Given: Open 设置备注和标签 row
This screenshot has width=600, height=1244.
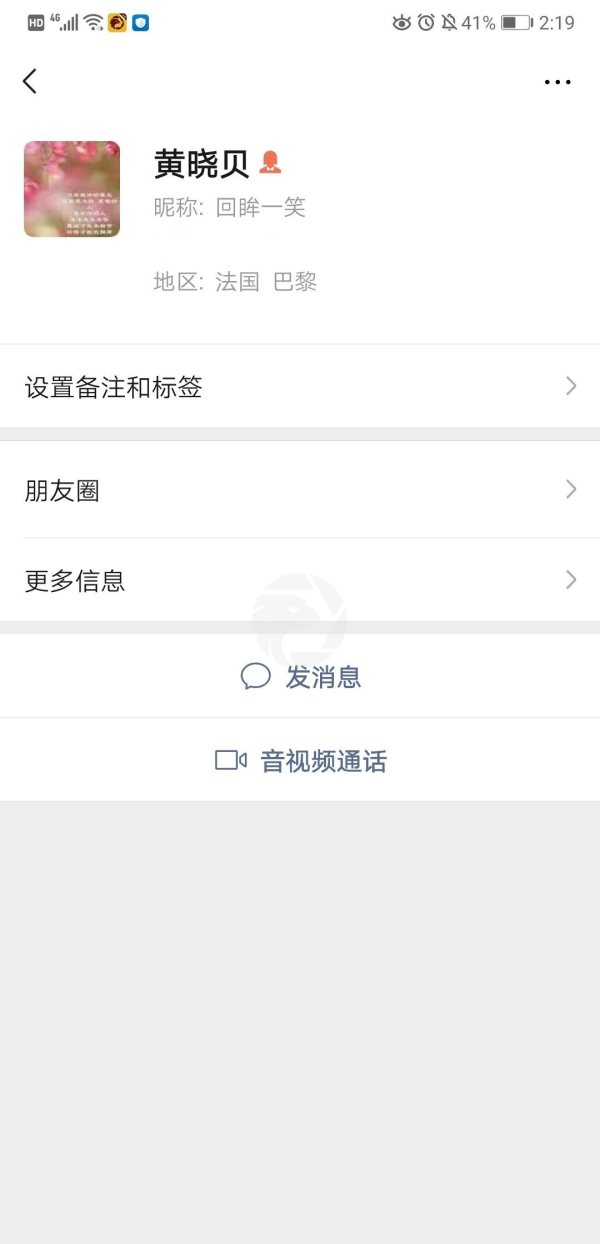Looking at the screenshot, I should 300,387.
